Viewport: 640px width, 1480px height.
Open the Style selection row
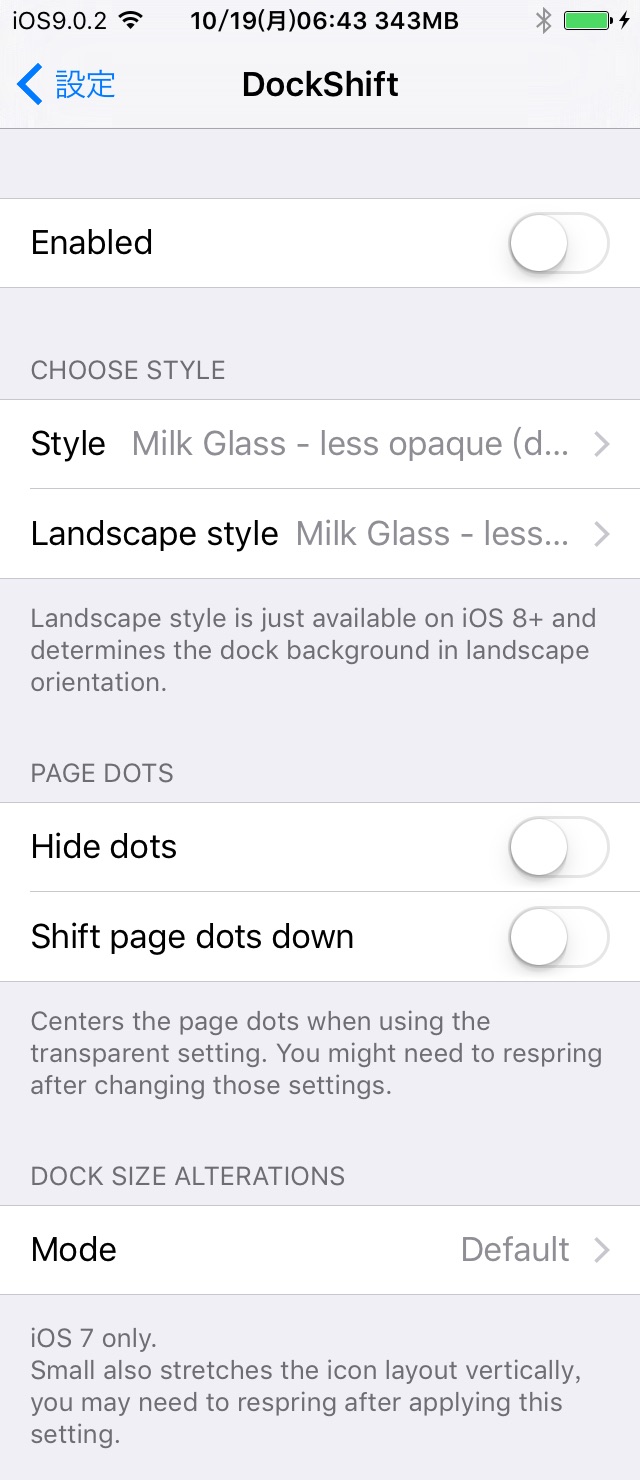pos(320,444)
